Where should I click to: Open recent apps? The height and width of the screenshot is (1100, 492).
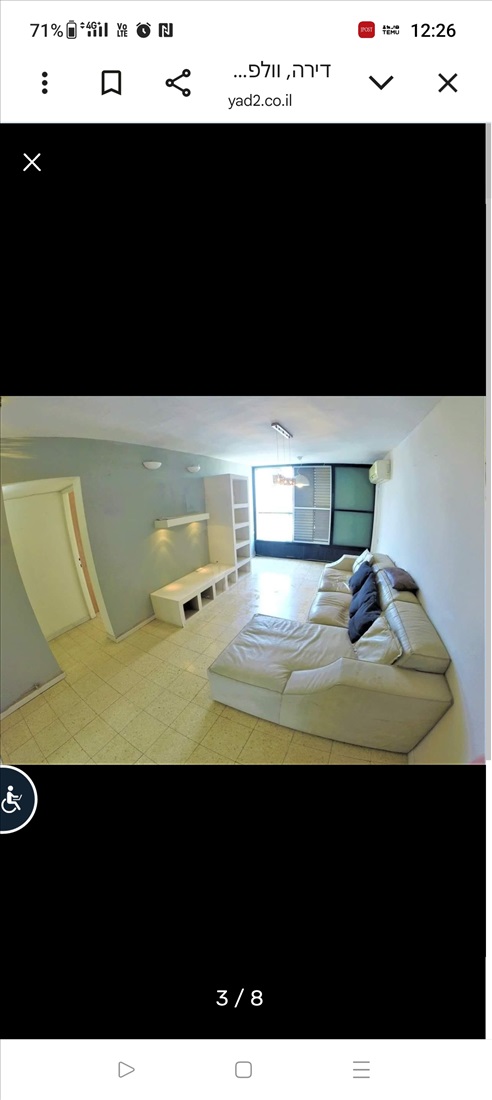pyautogui.click(x=361, y=1069)
